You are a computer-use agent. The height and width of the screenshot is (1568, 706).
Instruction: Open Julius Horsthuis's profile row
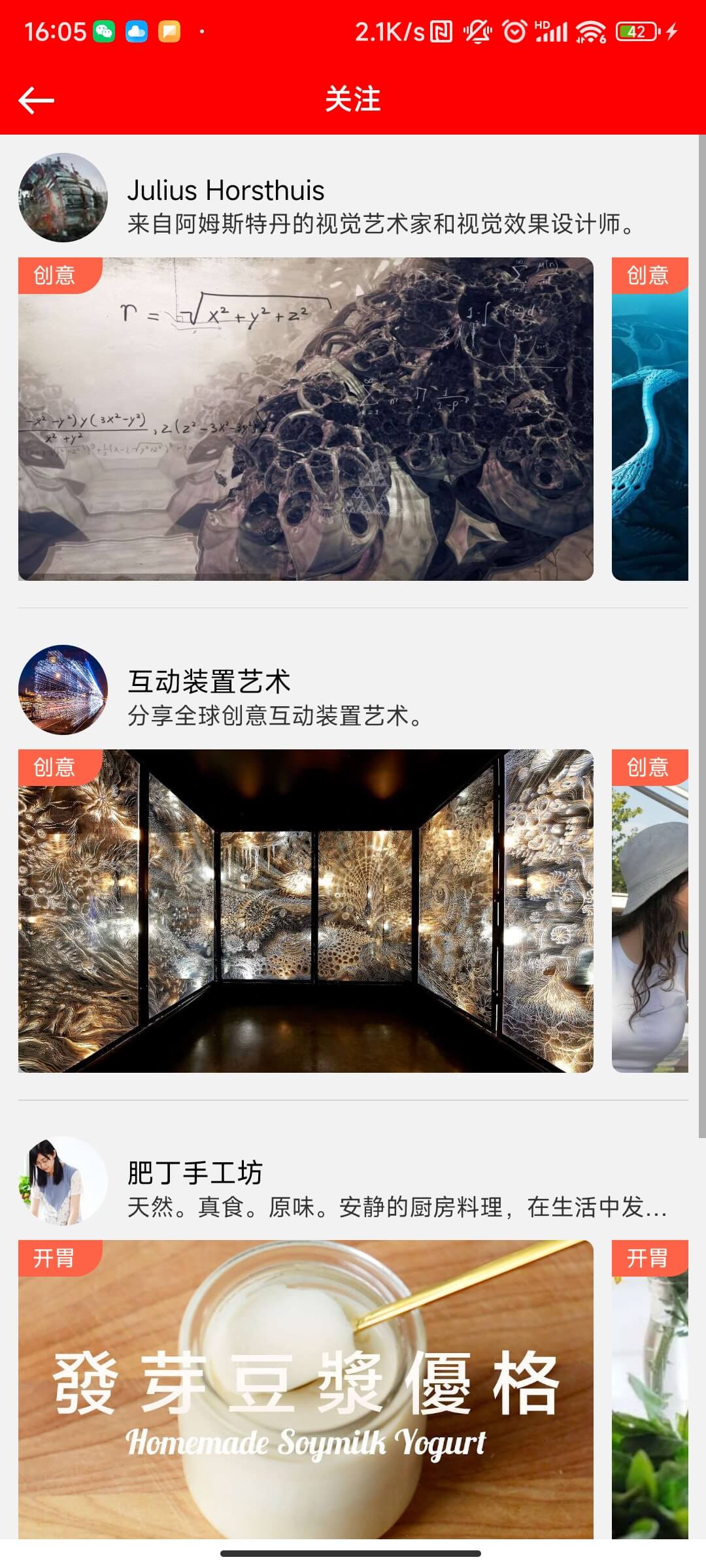353,199
